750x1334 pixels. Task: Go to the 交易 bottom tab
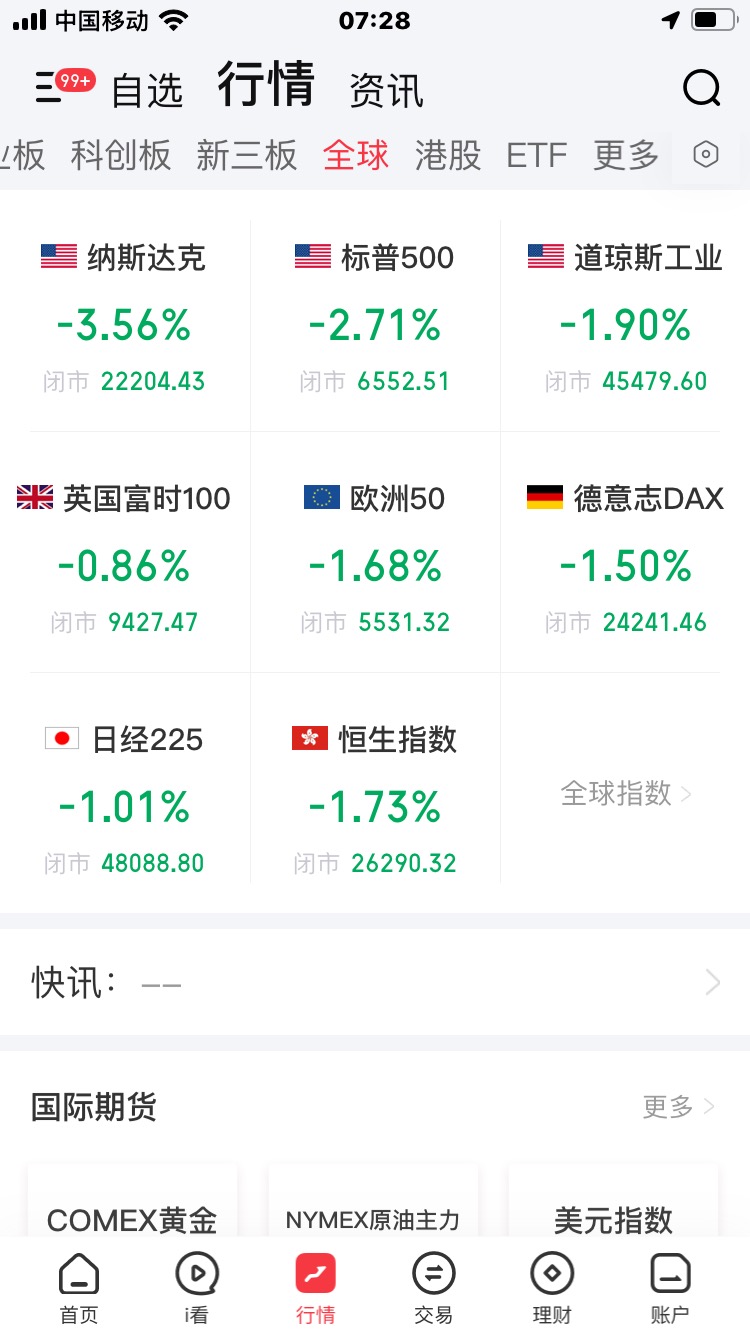(x=433, y=1289)
